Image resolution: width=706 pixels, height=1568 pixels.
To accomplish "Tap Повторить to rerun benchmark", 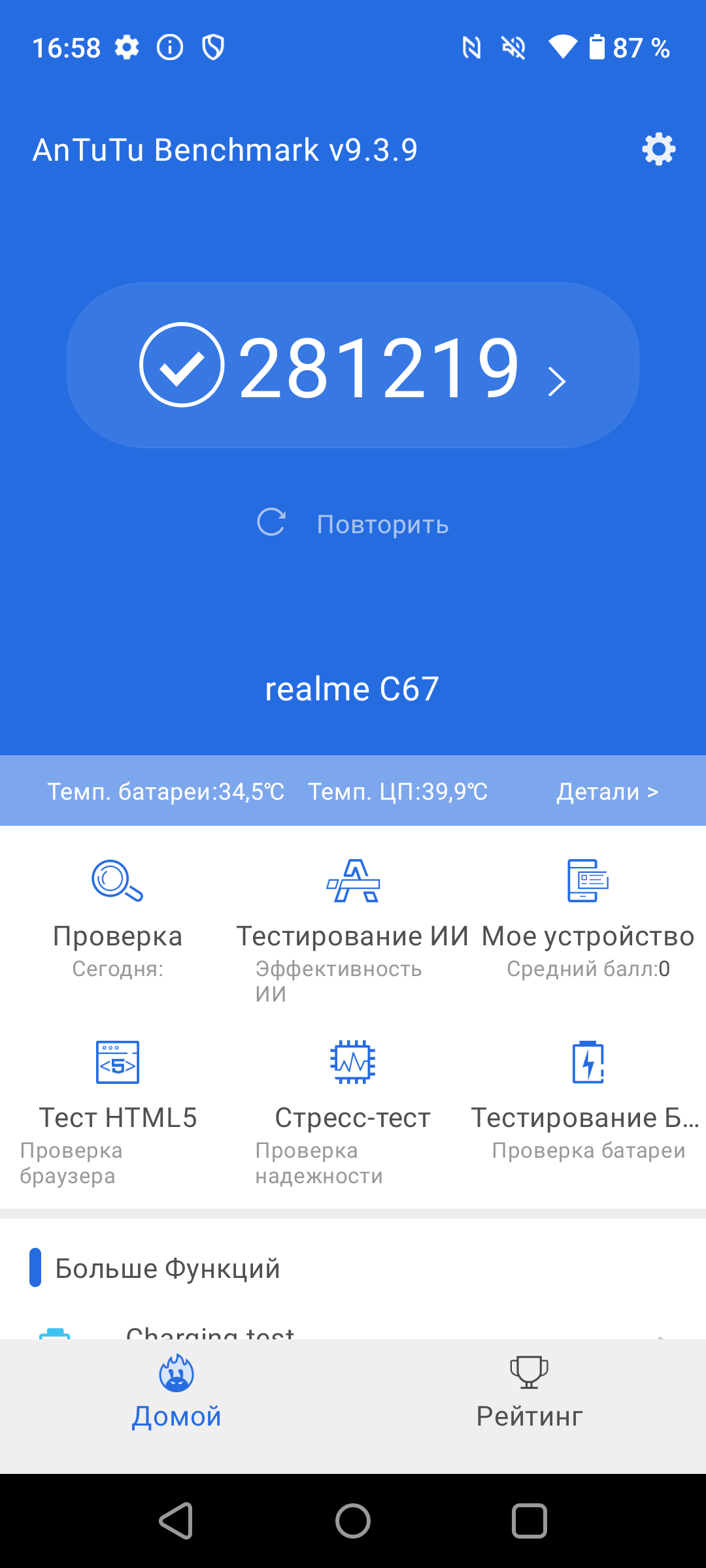I will (353, 524).
